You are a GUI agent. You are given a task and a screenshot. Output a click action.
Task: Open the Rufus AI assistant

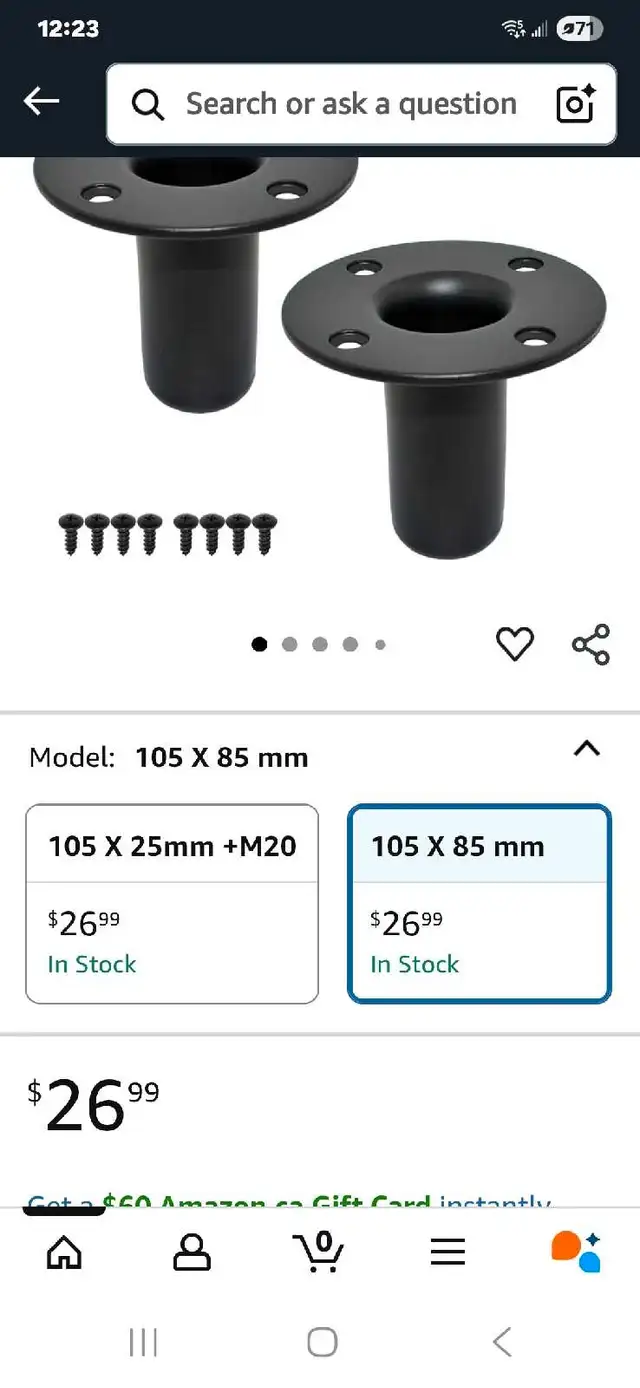pos(576,1251)
